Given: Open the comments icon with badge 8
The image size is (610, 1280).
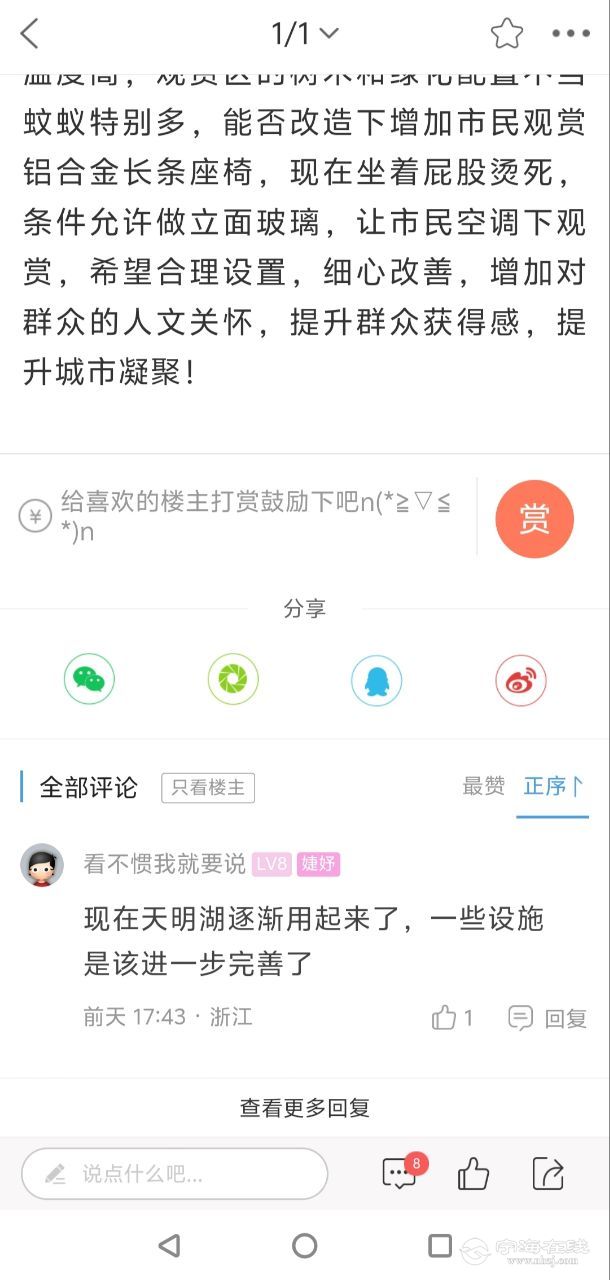Looking at the screenshot, I should click(x=400, y=1173).
